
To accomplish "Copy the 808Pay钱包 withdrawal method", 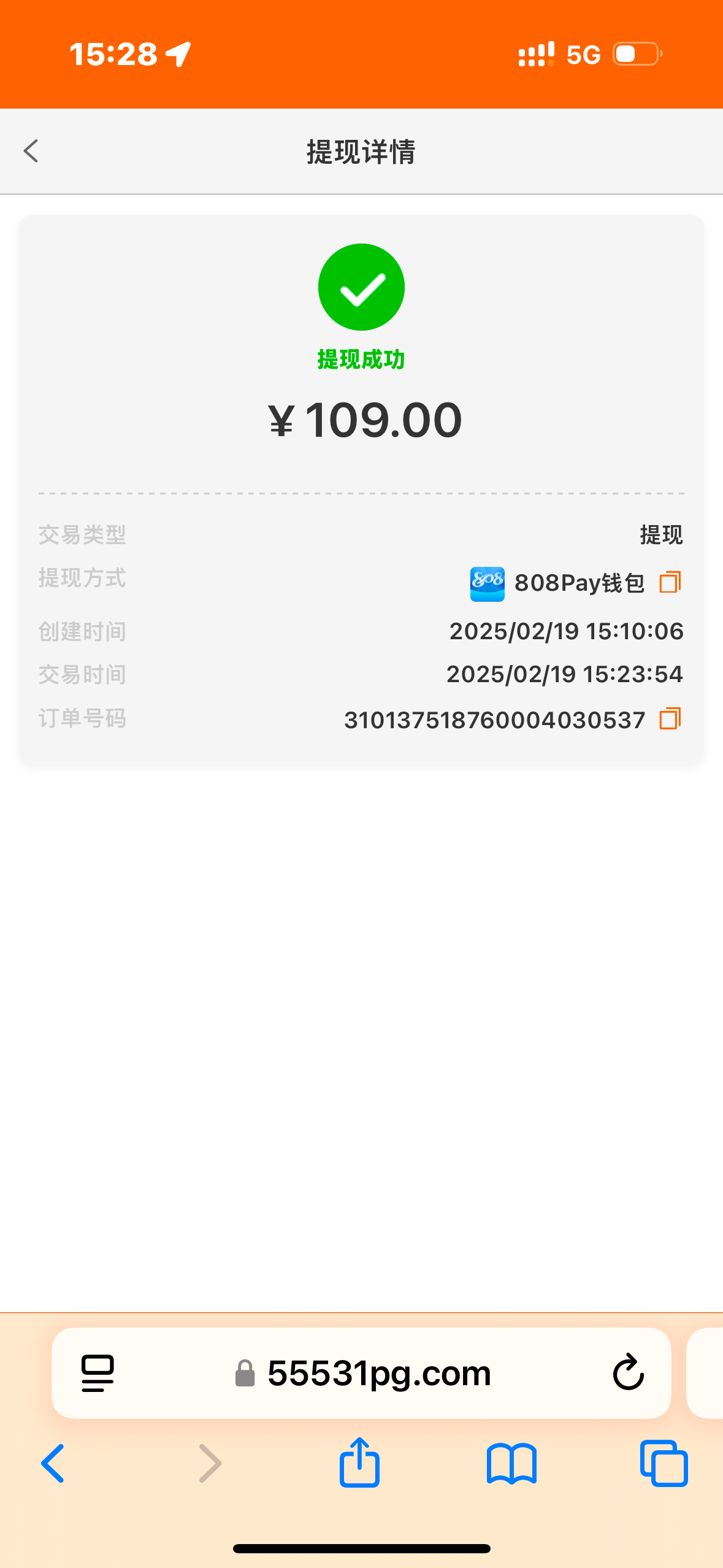I will point(670,582).
